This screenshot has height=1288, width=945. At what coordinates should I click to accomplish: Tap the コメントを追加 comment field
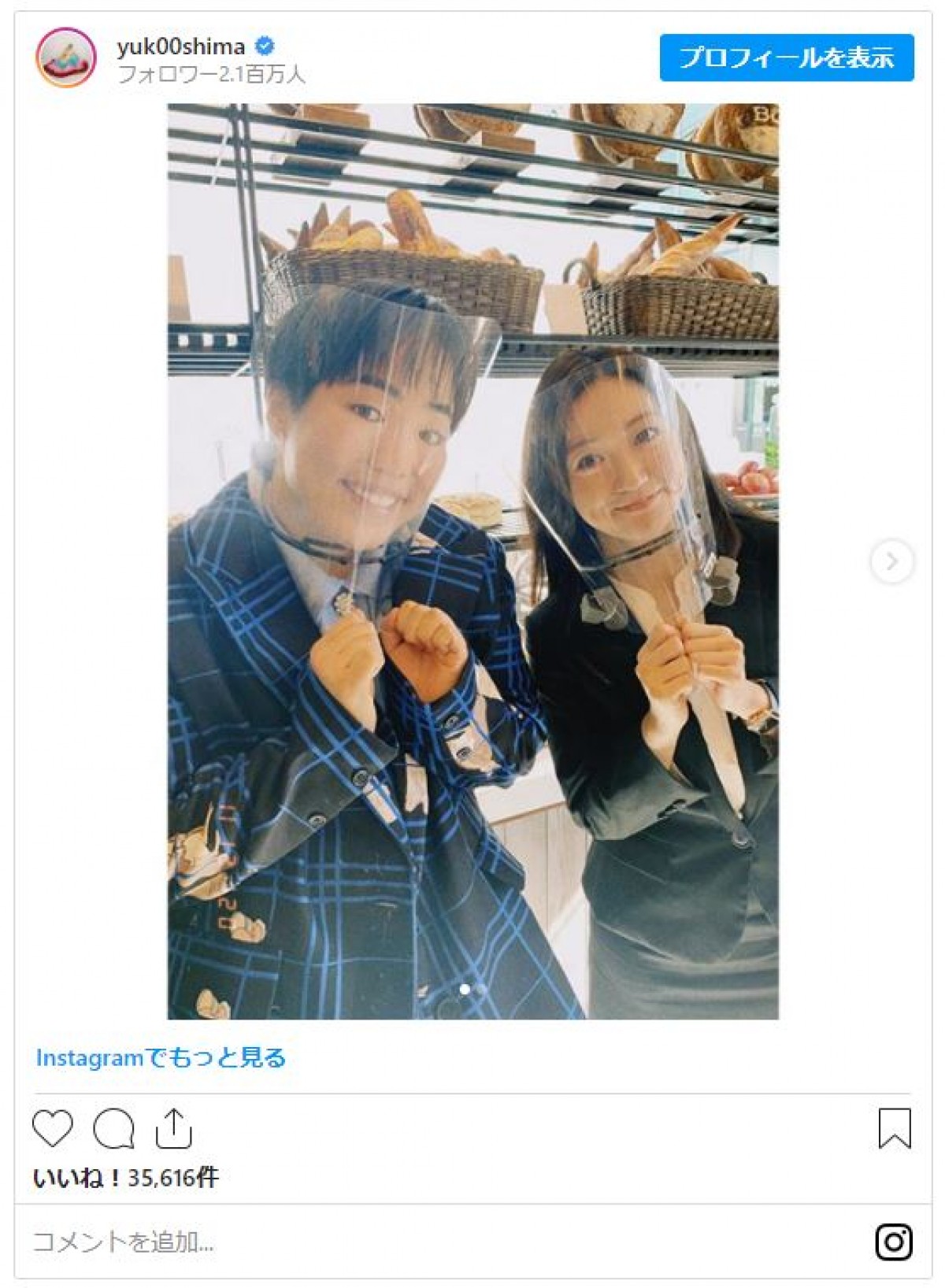124,1242
